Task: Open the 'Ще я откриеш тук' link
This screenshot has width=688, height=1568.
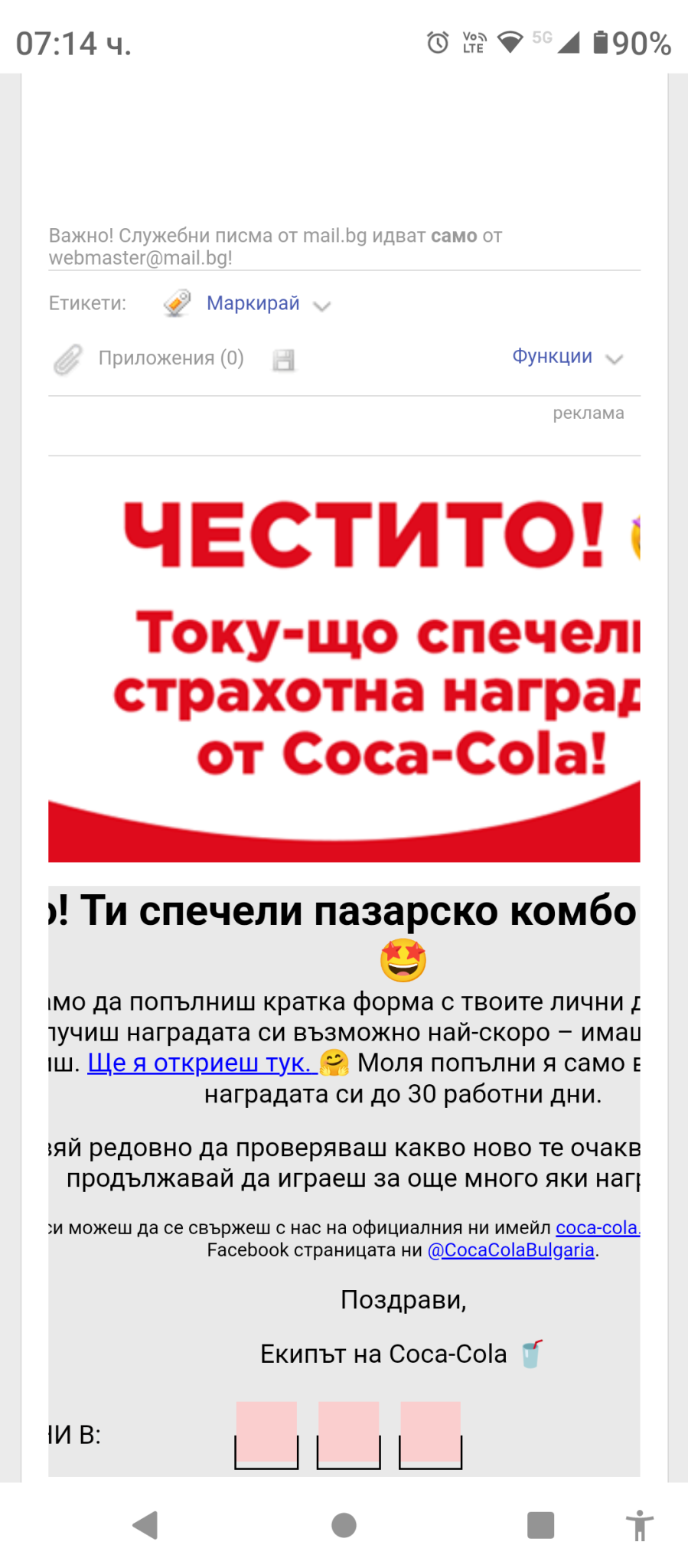Action: pyautogui.click(x=199, y=1063)
